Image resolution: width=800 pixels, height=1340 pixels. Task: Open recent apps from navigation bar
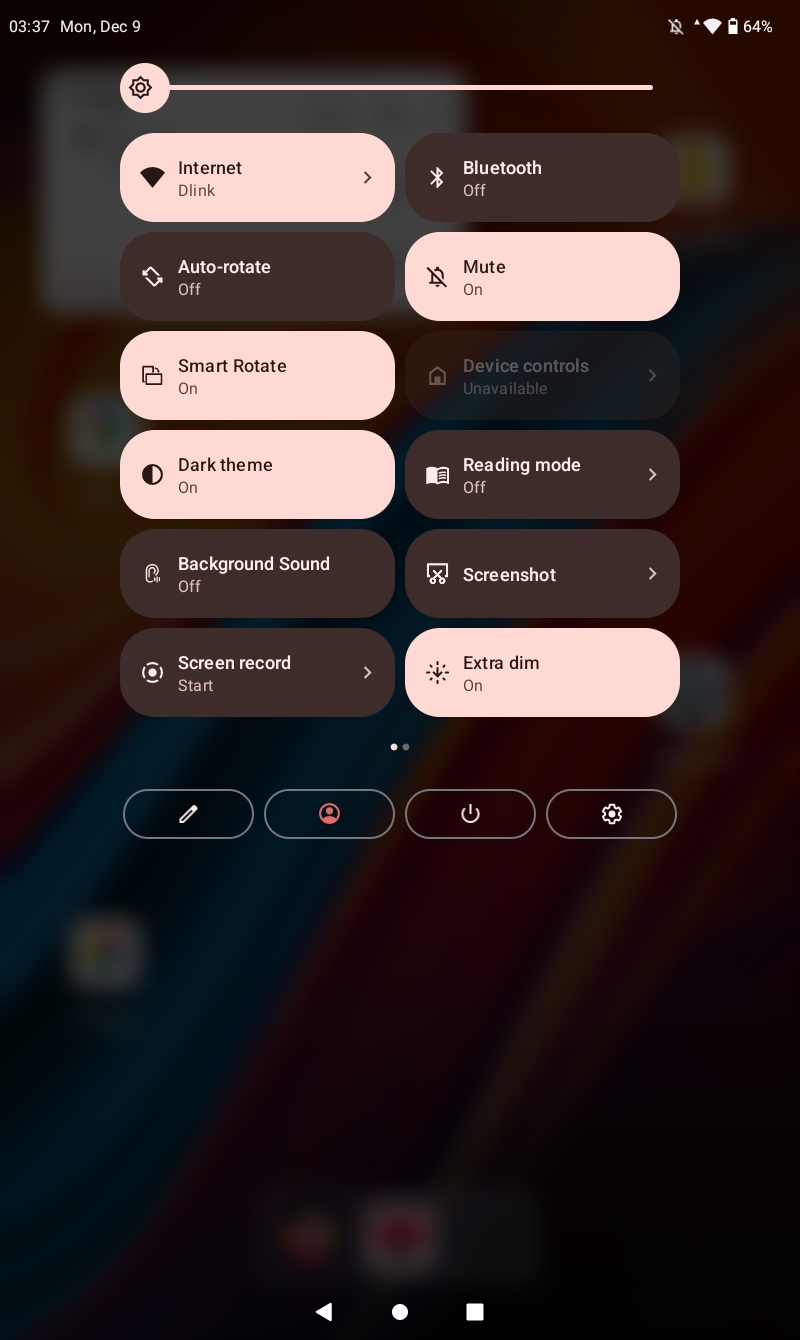point(475,1311)
